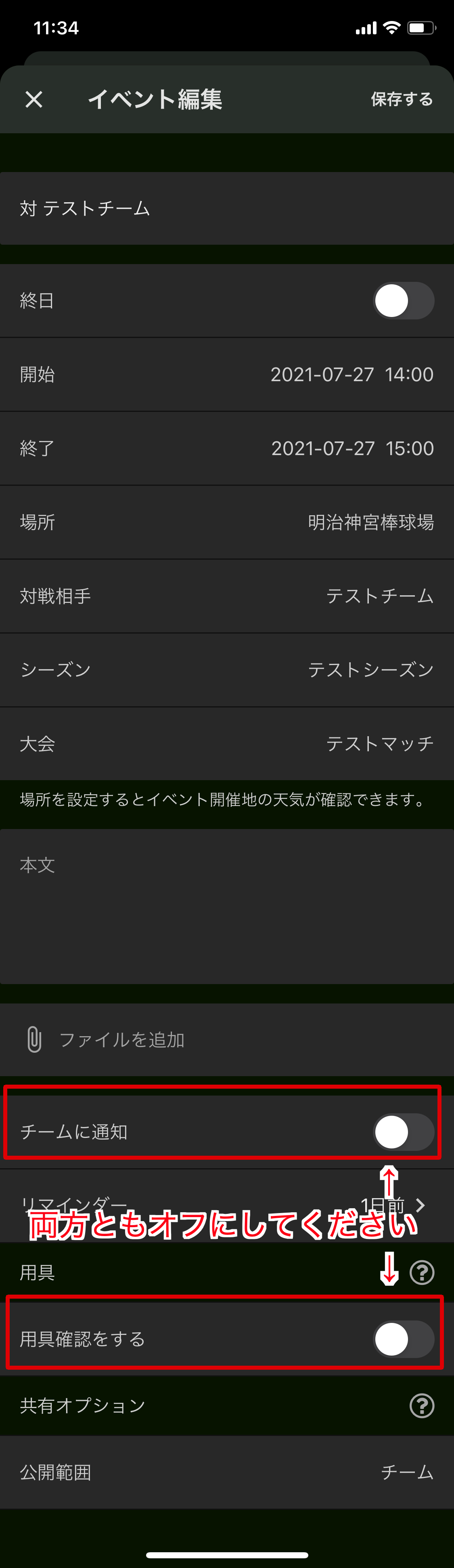The height and width of the screenshot is (1568, 454).
Task: Open the リマインダー setting row
Action: pyautogui.click(x=226, y=1205)
